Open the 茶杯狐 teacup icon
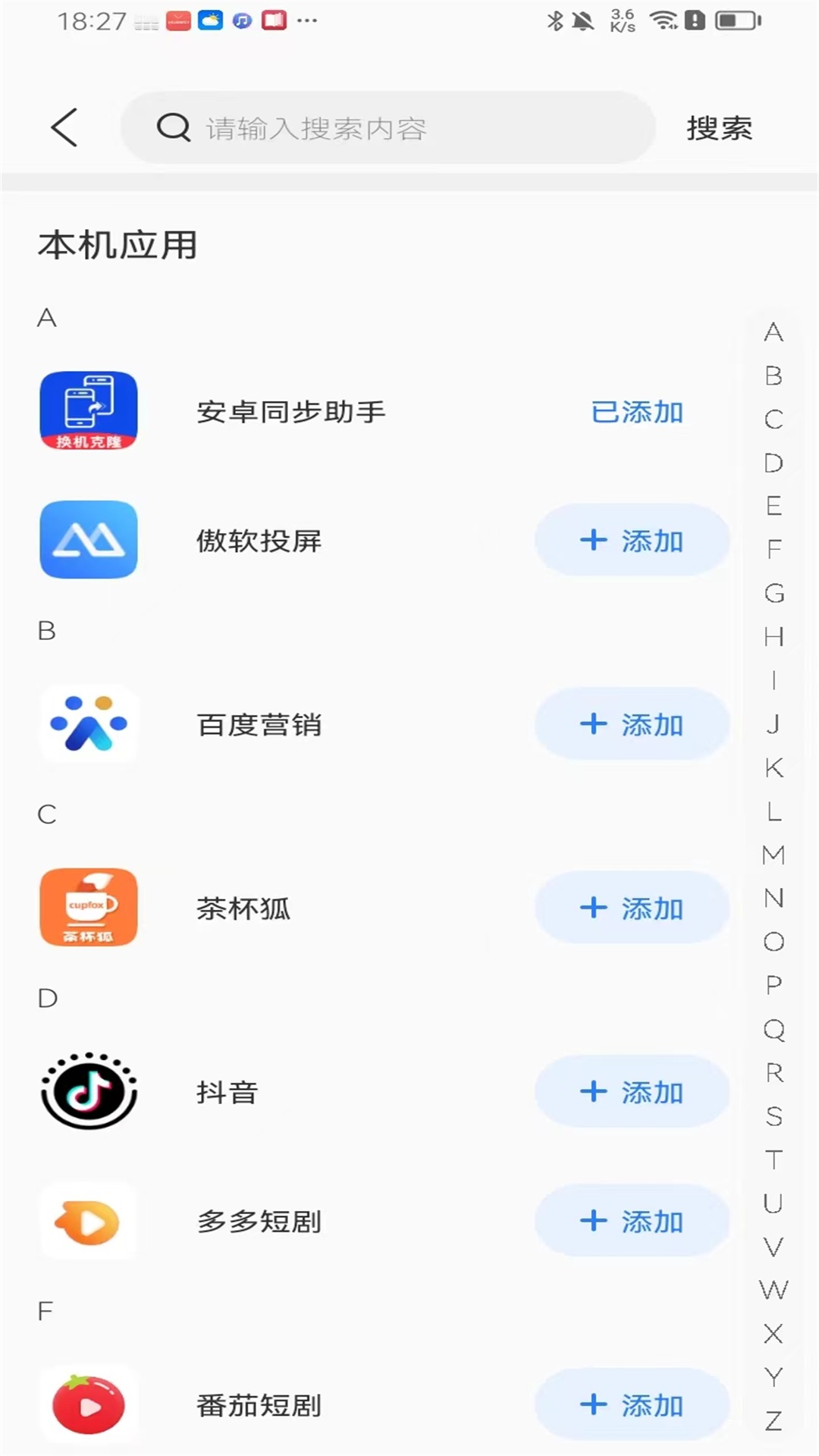819x1456 pixels. point(88,907)
